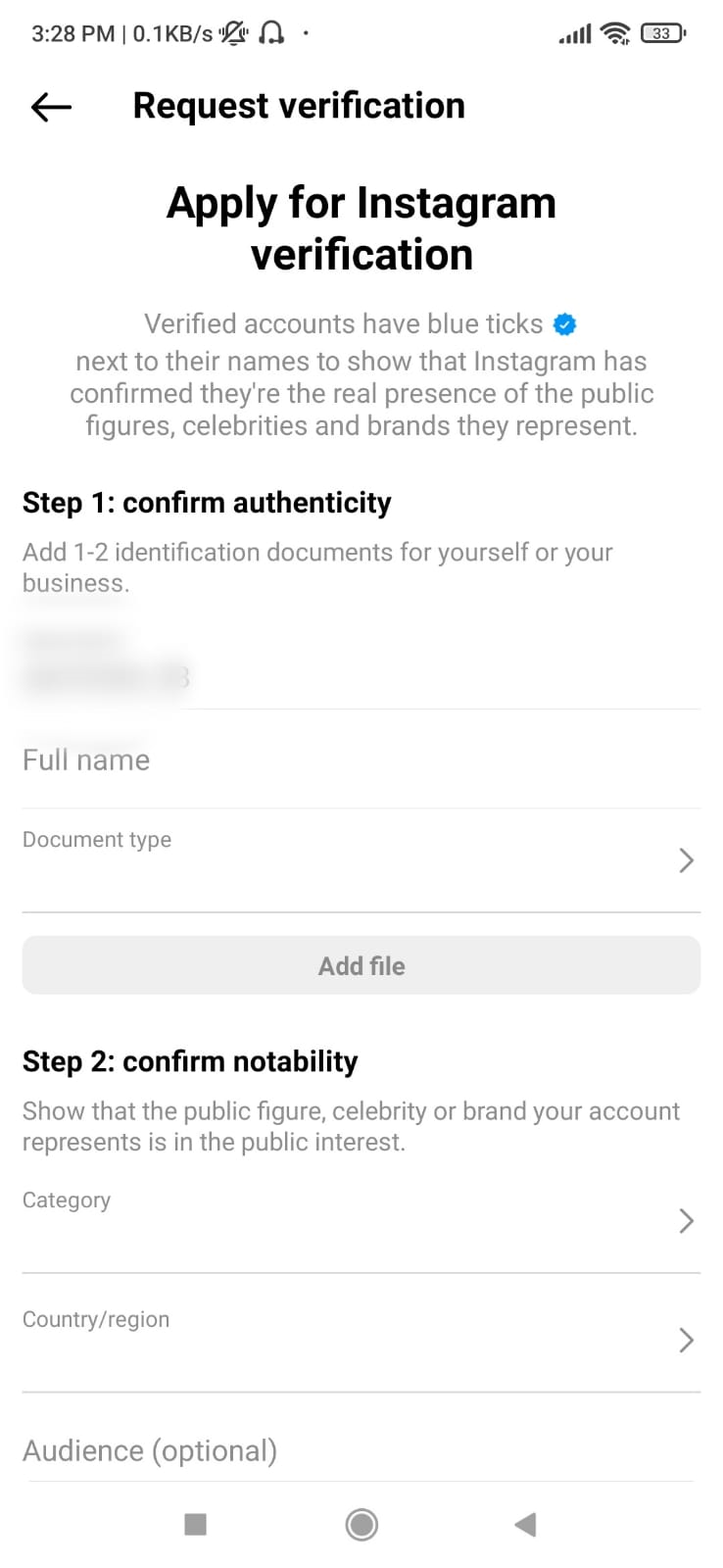The height and width of the screenshot is (1568, 723).
Task: Select the Audience (optional) section
Action: 151,1450
